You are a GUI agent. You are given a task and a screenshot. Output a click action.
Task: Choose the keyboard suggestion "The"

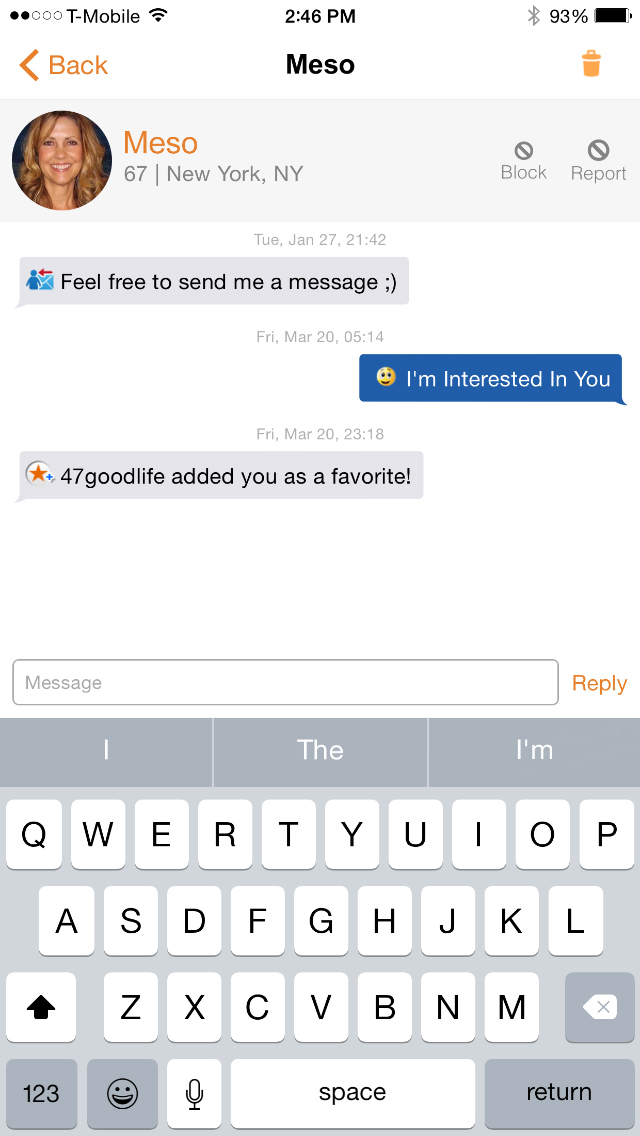tap(320, 751)
